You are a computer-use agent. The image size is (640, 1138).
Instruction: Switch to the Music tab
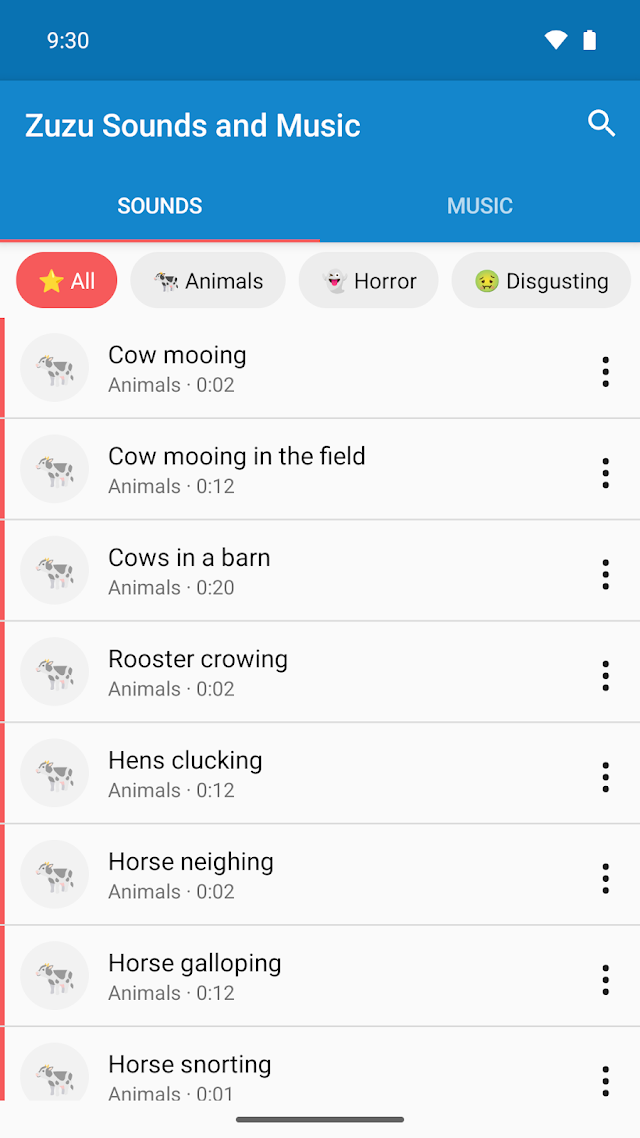[x=480, y=205]
